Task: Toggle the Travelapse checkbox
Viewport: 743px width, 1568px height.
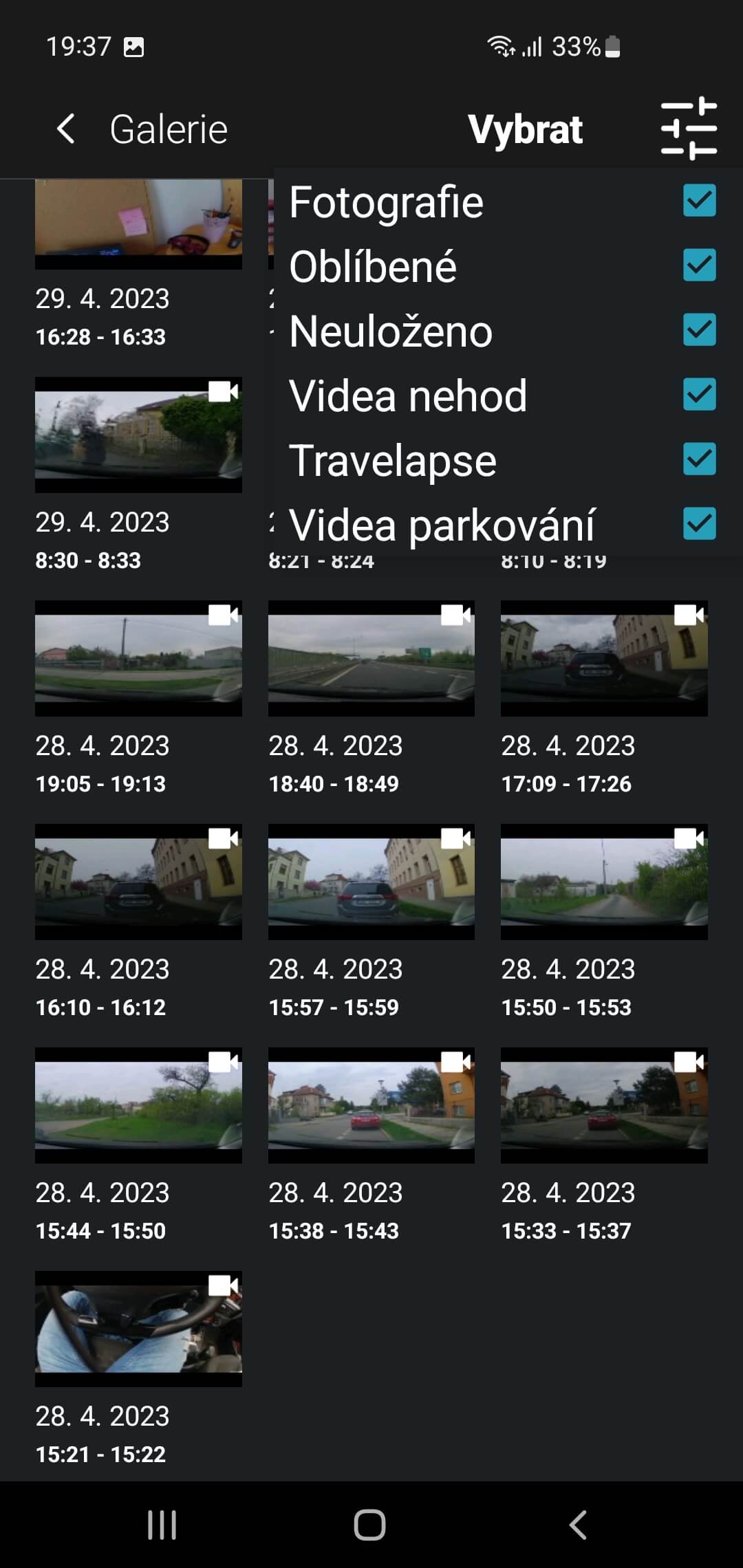Action: [x=700, y=459]
